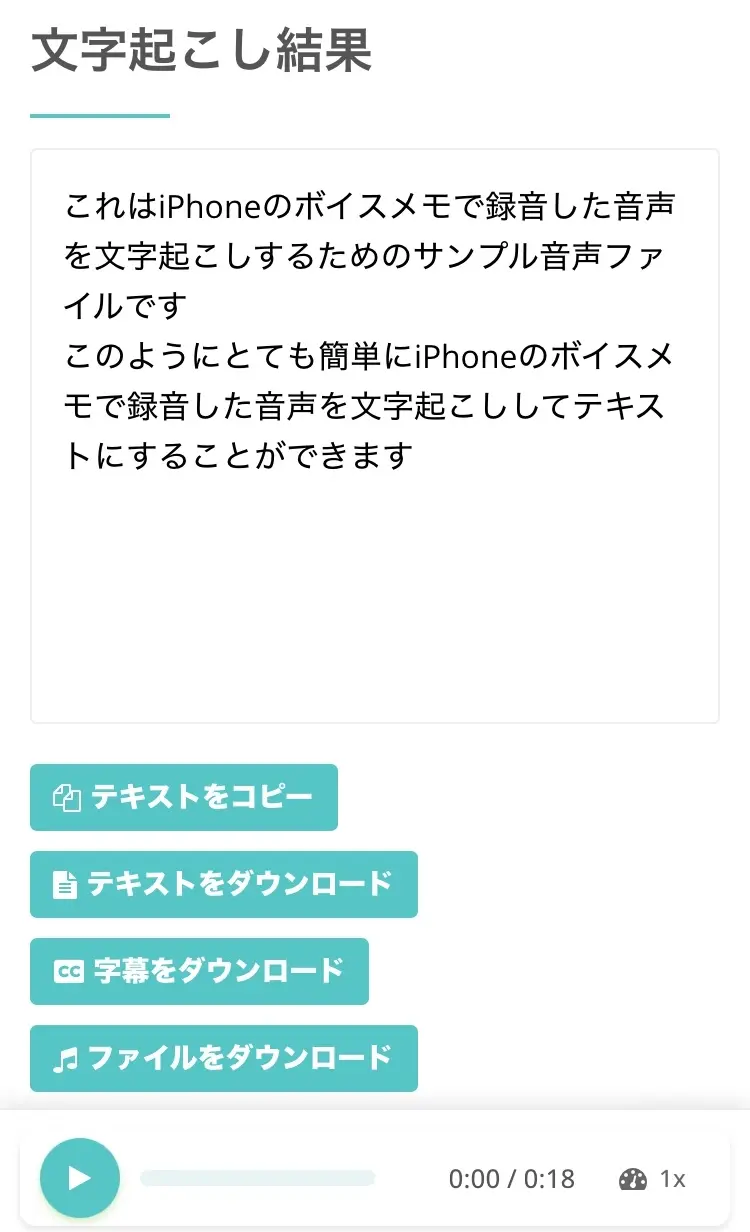Change playback speed from 1x
The width and height of the screenshot is (750, 1232).
[x=653, y=1179]
